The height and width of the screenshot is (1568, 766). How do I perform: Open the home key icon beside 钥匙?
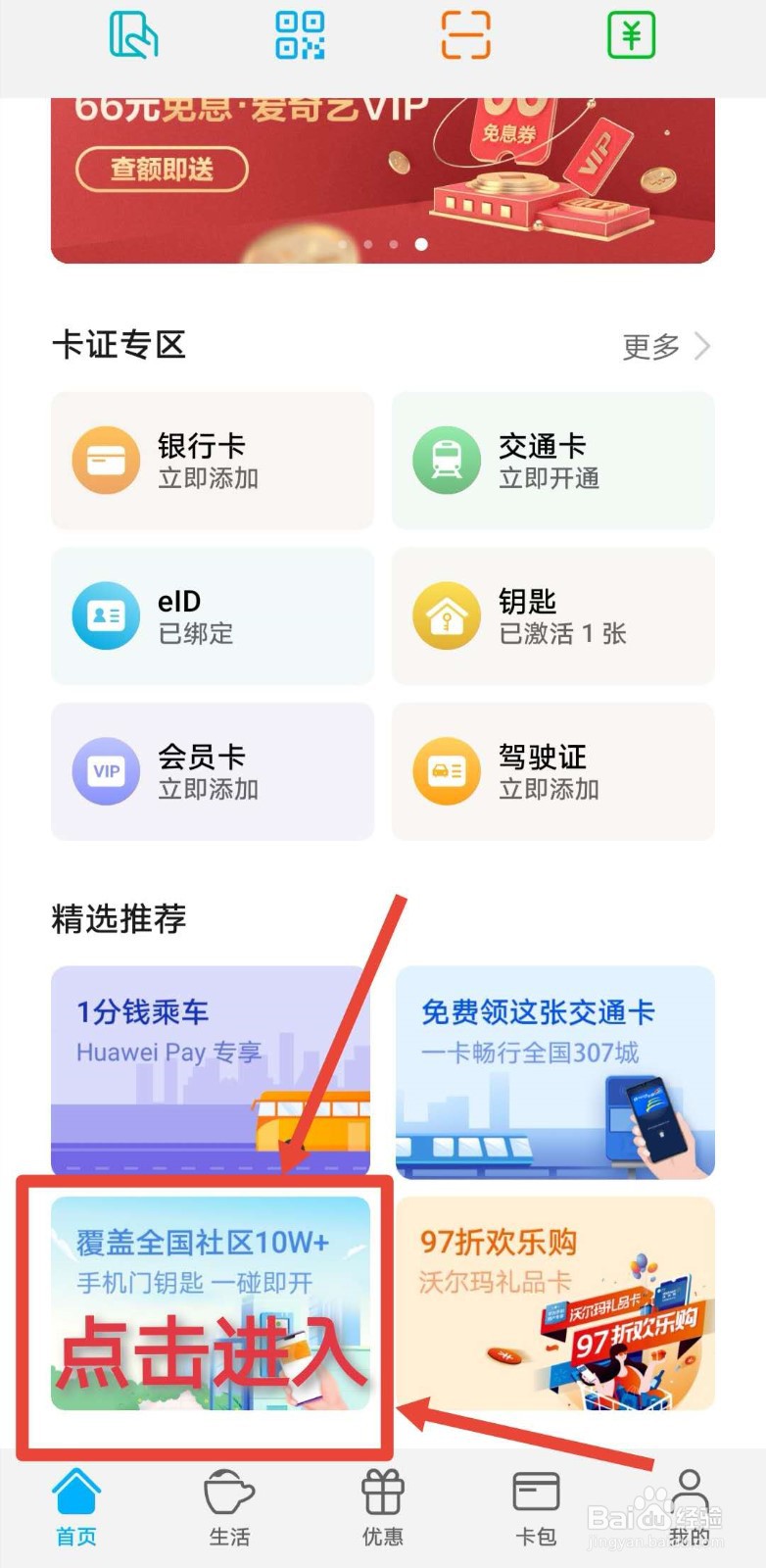pyautogui.click(x=447, y=615)
